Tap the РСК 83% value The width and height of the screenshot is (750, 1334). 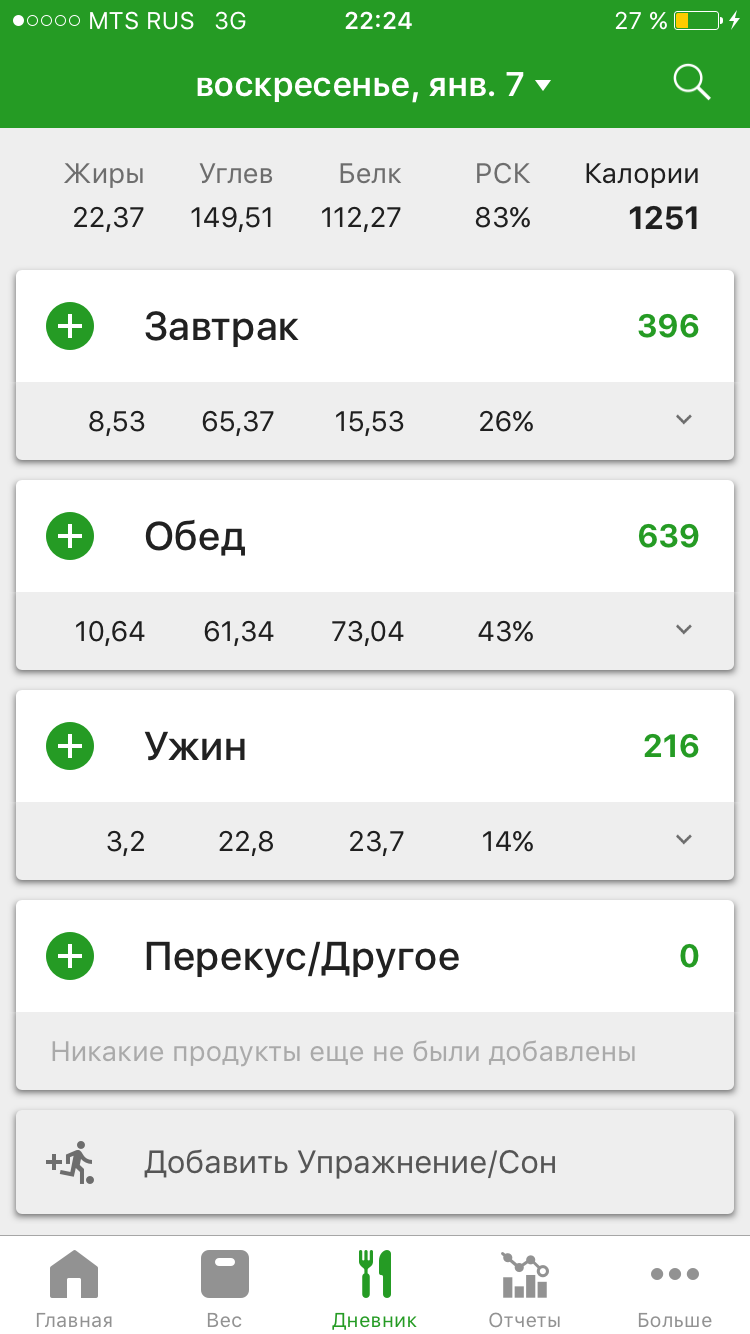tap(501, 218)
